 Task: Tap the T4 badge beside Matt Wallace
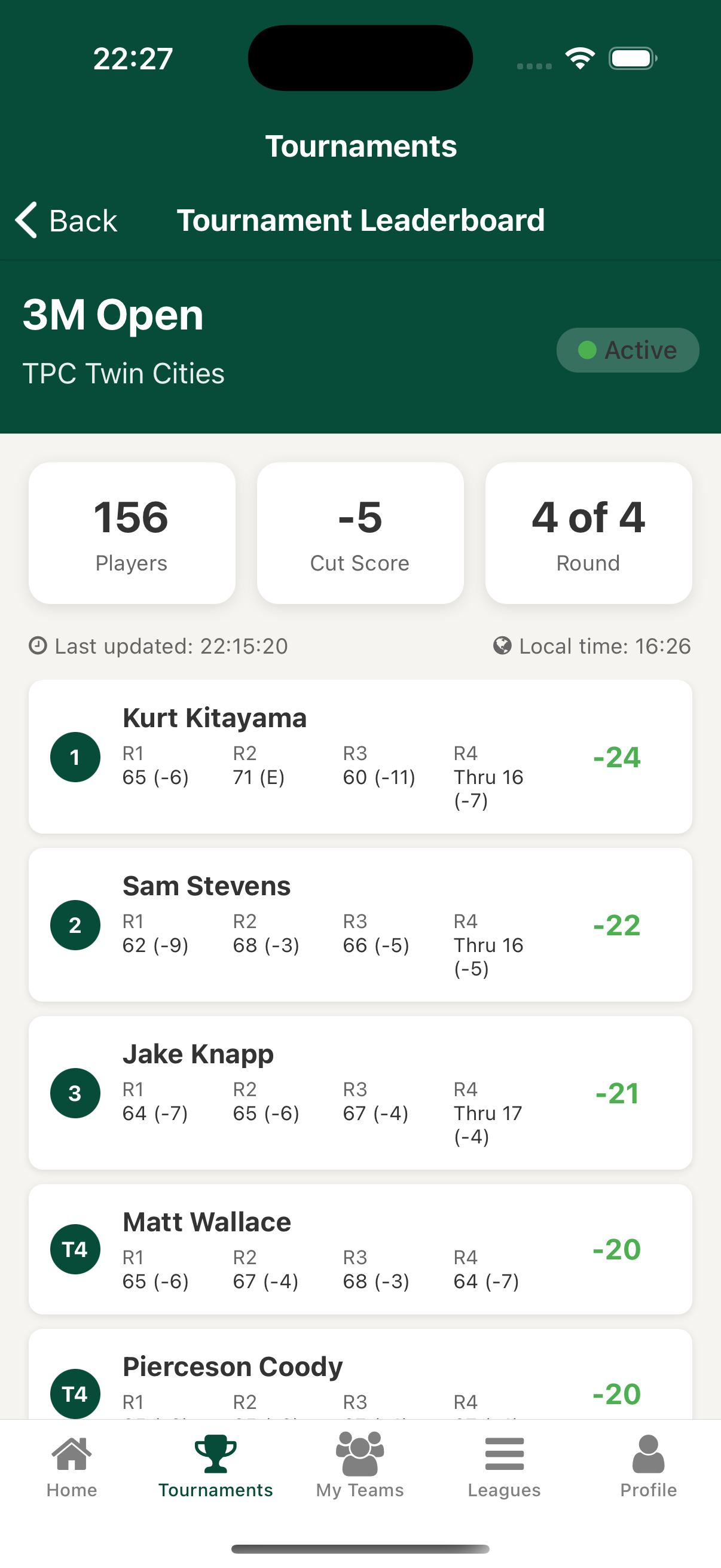(75, 1249)
